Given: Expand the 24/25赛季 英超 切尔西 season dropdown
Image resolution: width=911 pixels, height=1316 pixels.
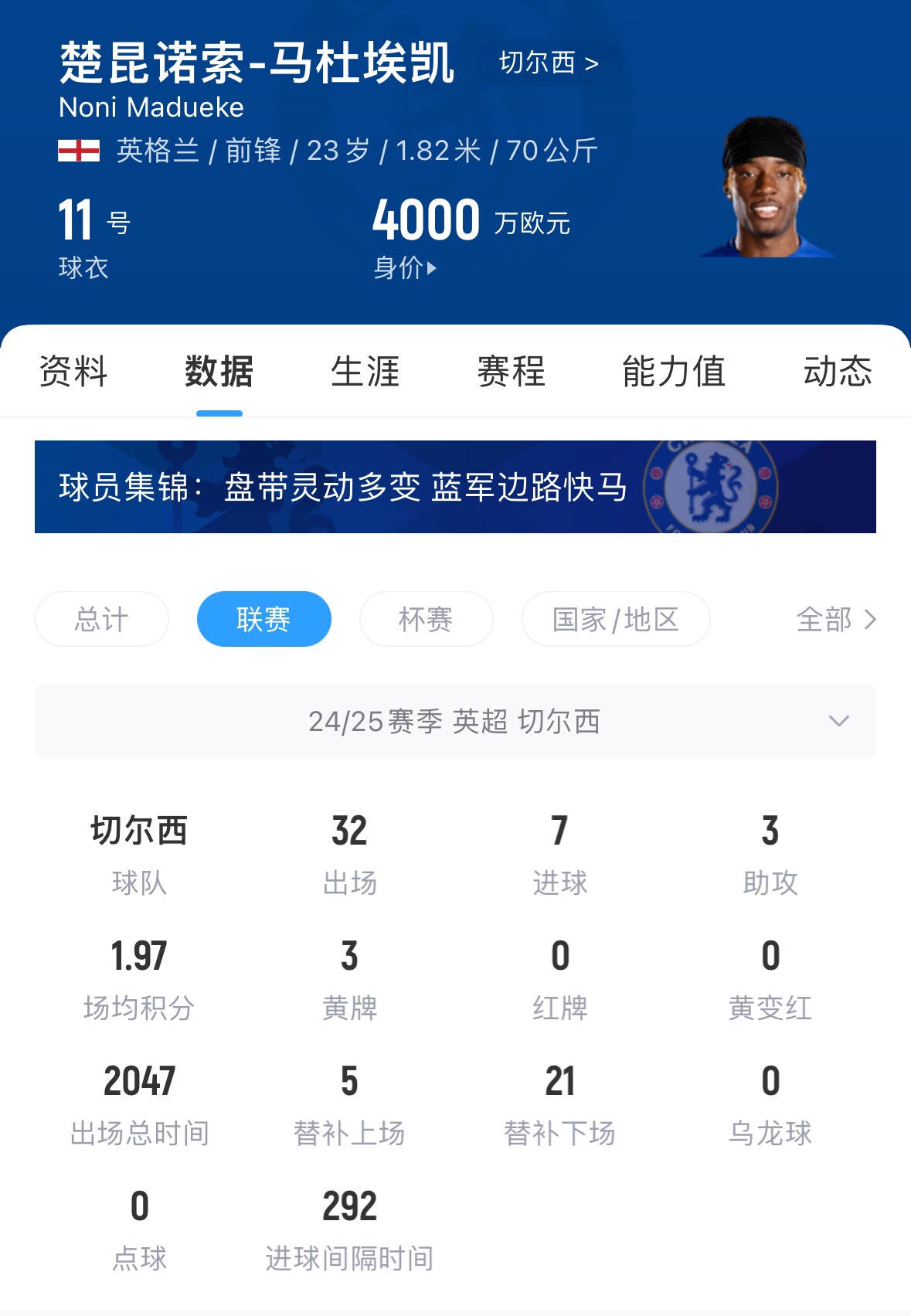Looking at the screenshot, I should click(455, 721).
